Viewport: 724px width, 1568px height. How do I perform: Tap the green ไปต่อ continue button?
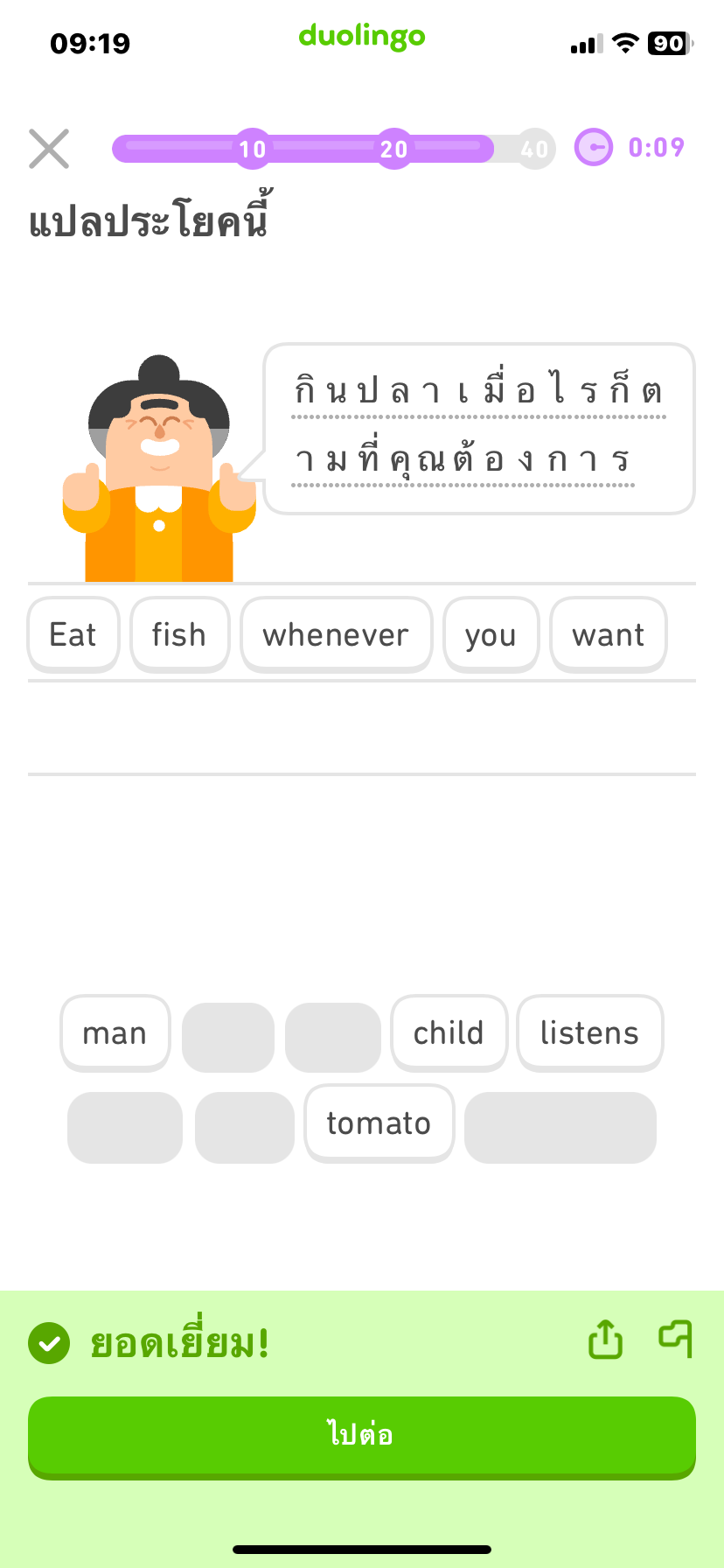pos(362,1435)
